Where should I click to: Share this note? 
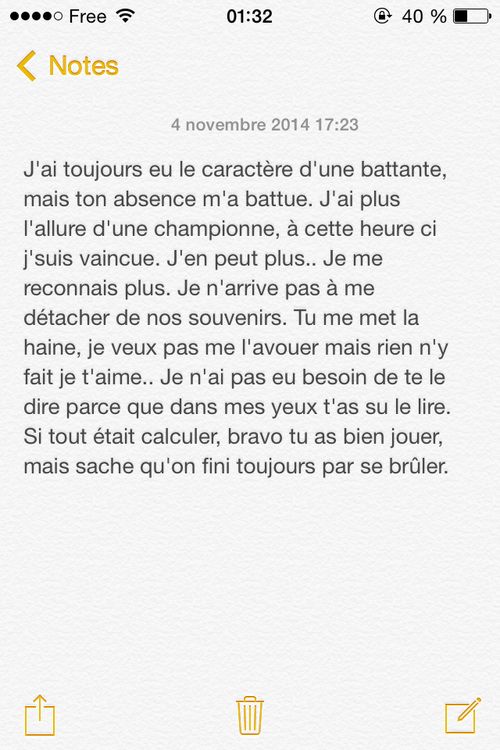click(40, 716)
